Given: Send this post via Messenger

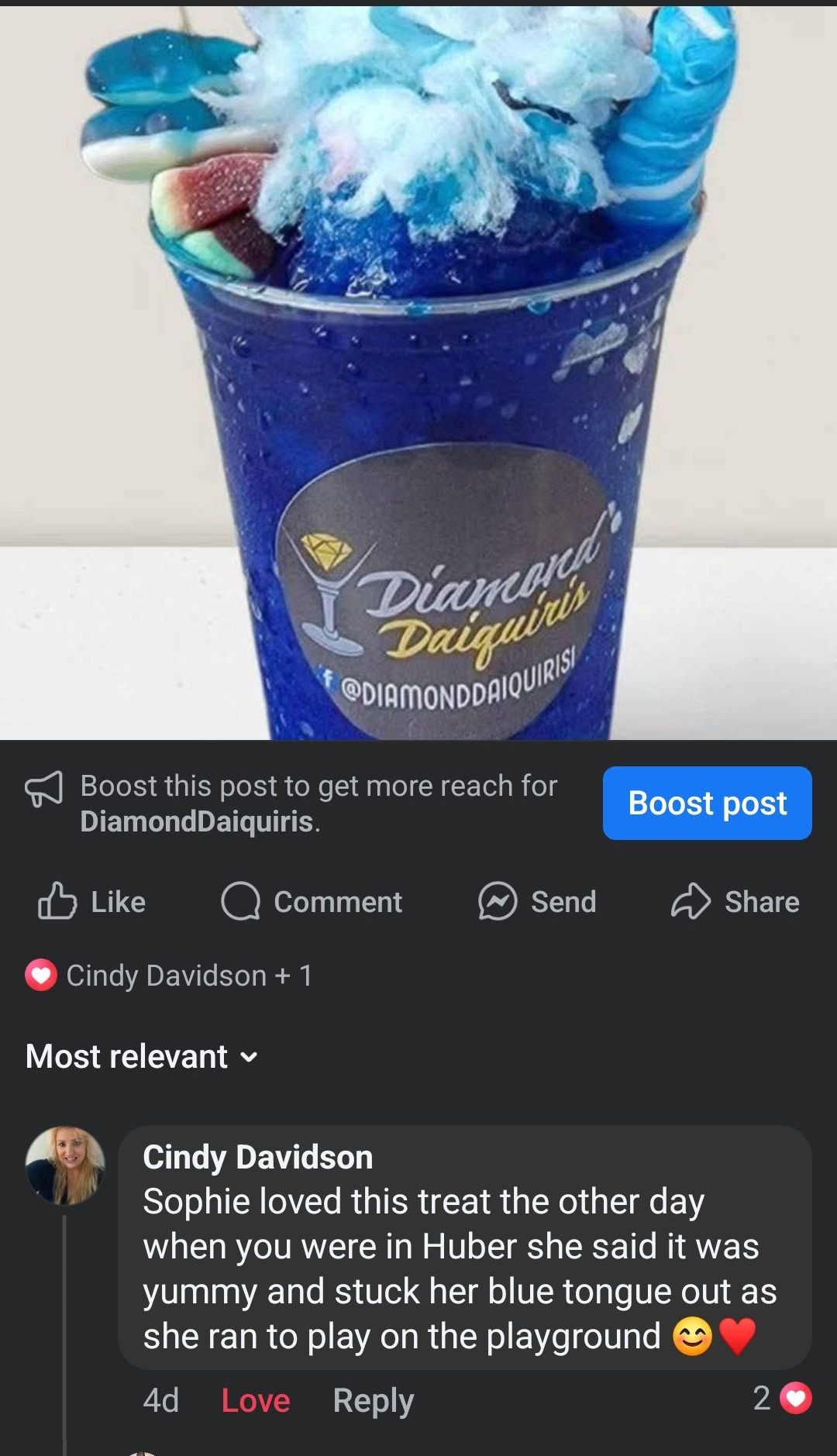Looking at the screenshot, I should tap(537, 902).
